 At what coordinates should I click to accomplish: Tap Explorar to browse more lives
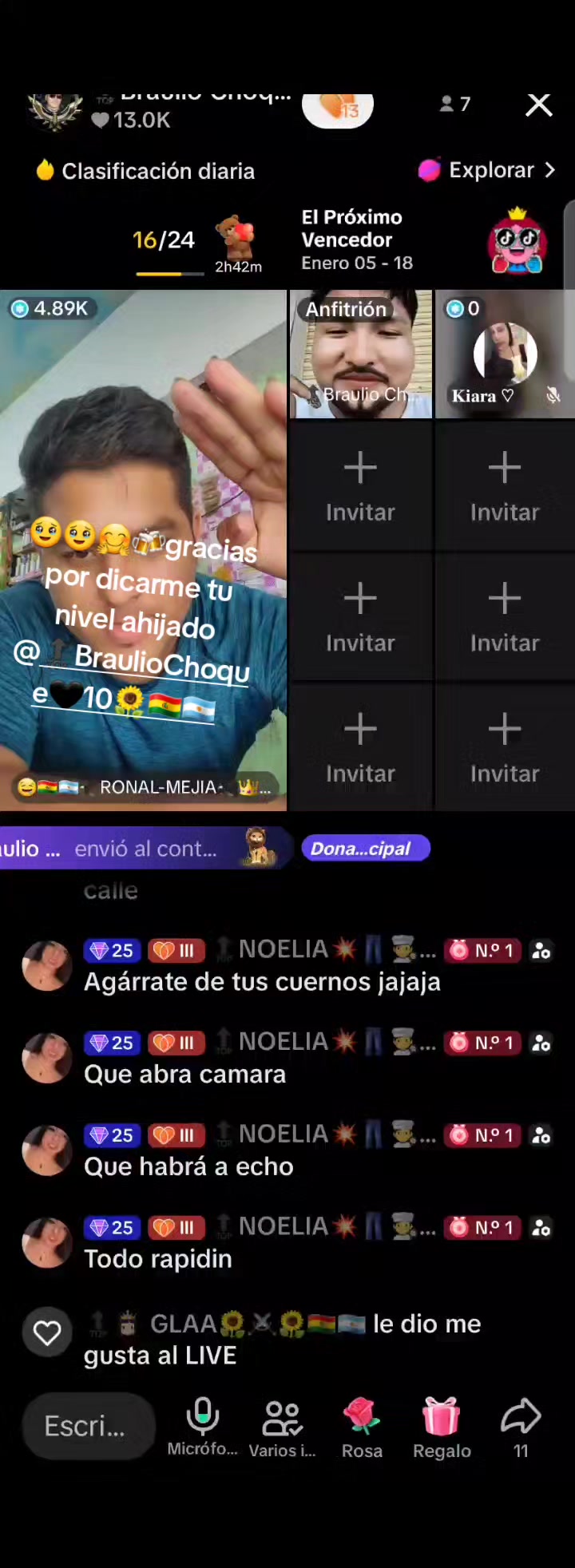(x=486, y=170)
